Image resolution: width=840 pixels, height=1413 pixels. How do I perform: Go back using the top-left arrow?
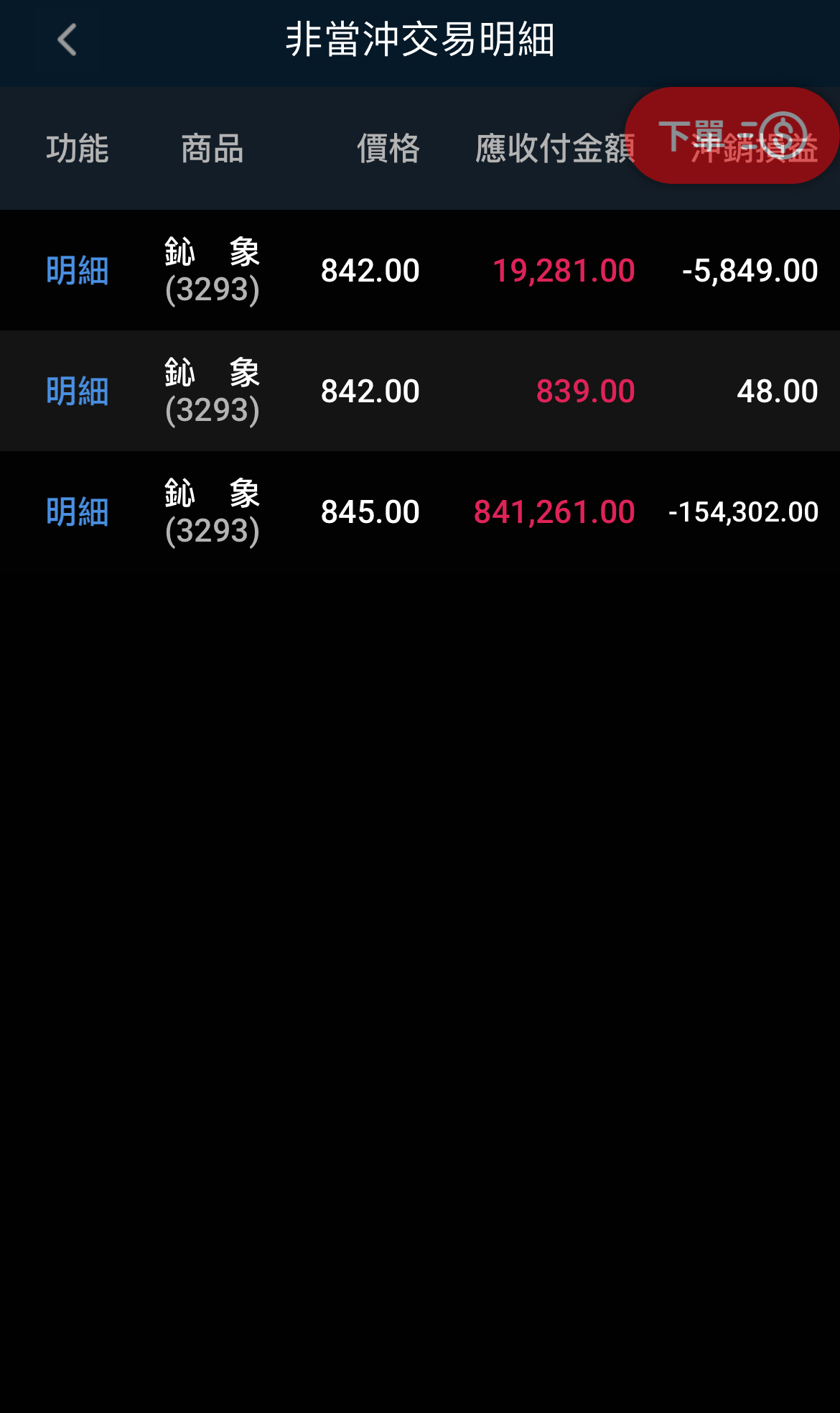tap(67, 40)
